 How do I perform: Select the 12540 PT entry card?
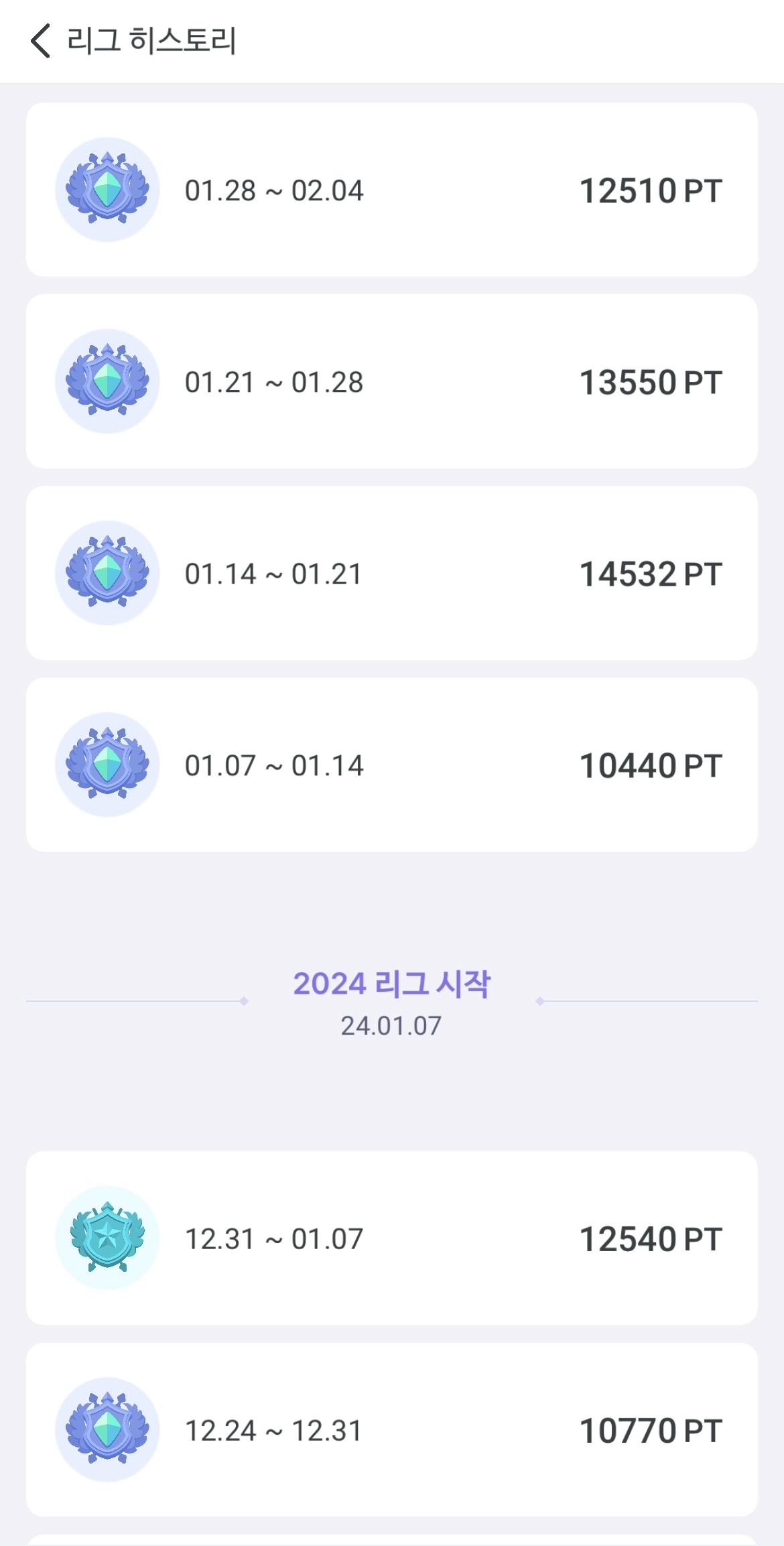[392, 1240]
